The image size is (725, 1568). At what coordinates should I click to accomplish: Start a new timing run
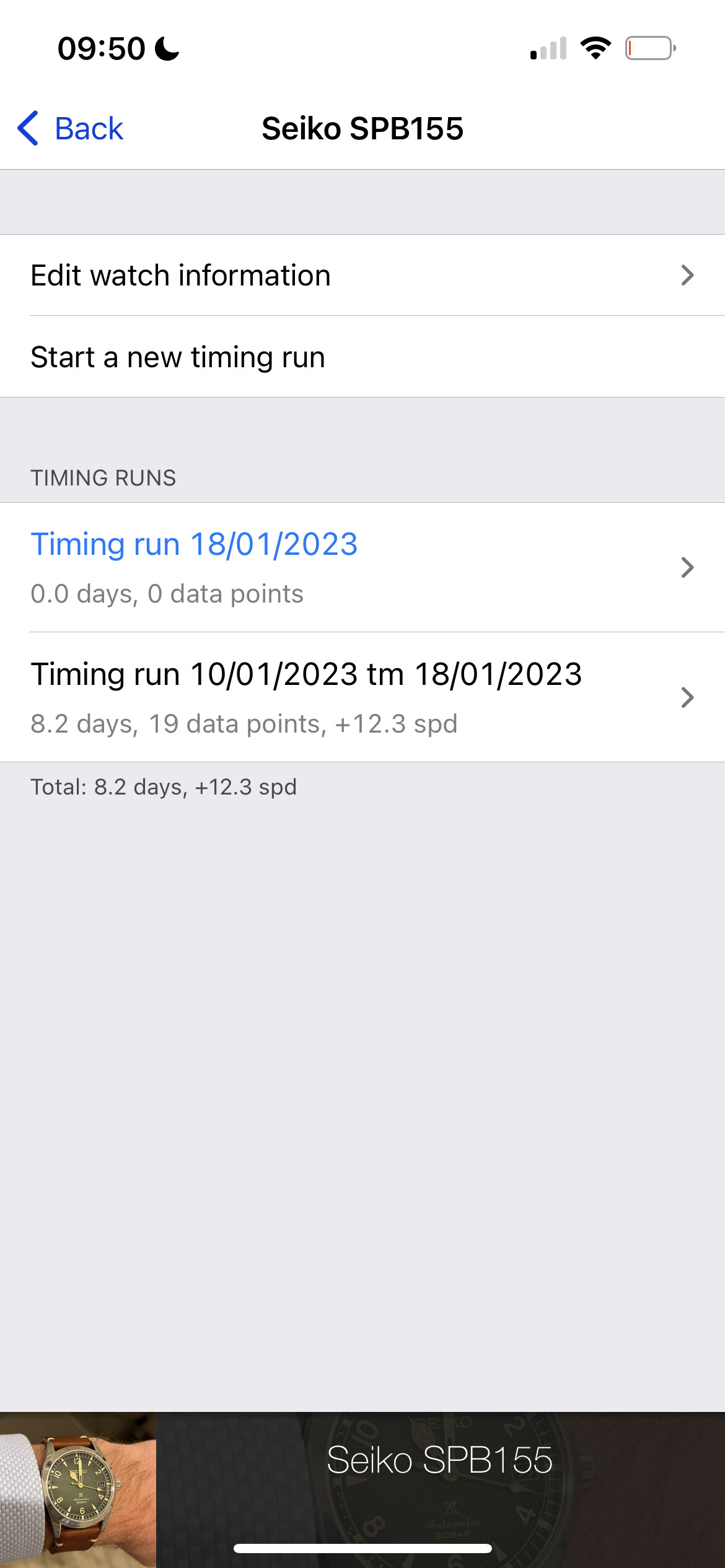tap(362, 357)
